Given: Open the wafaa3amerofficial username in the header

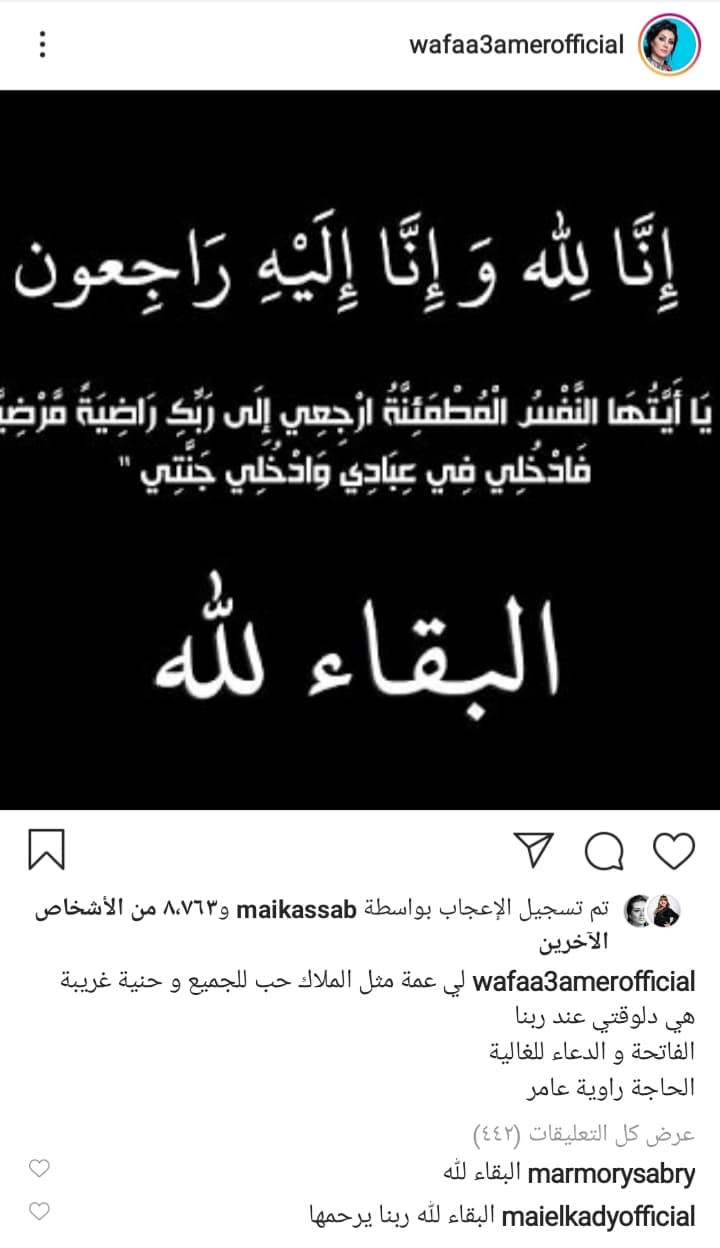Looking at the screenshot, I should (x=516, y=45).
